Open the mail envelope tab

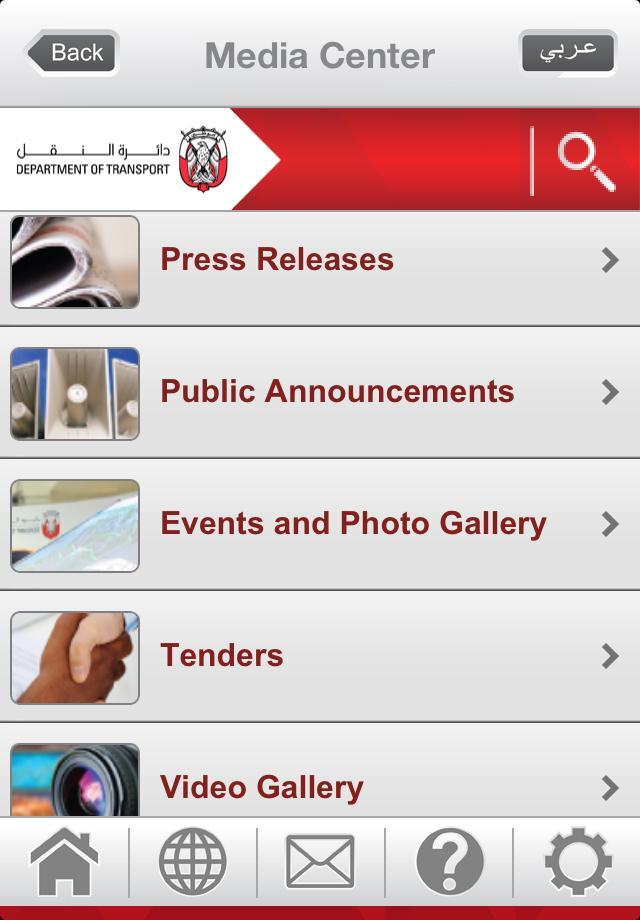320,861
